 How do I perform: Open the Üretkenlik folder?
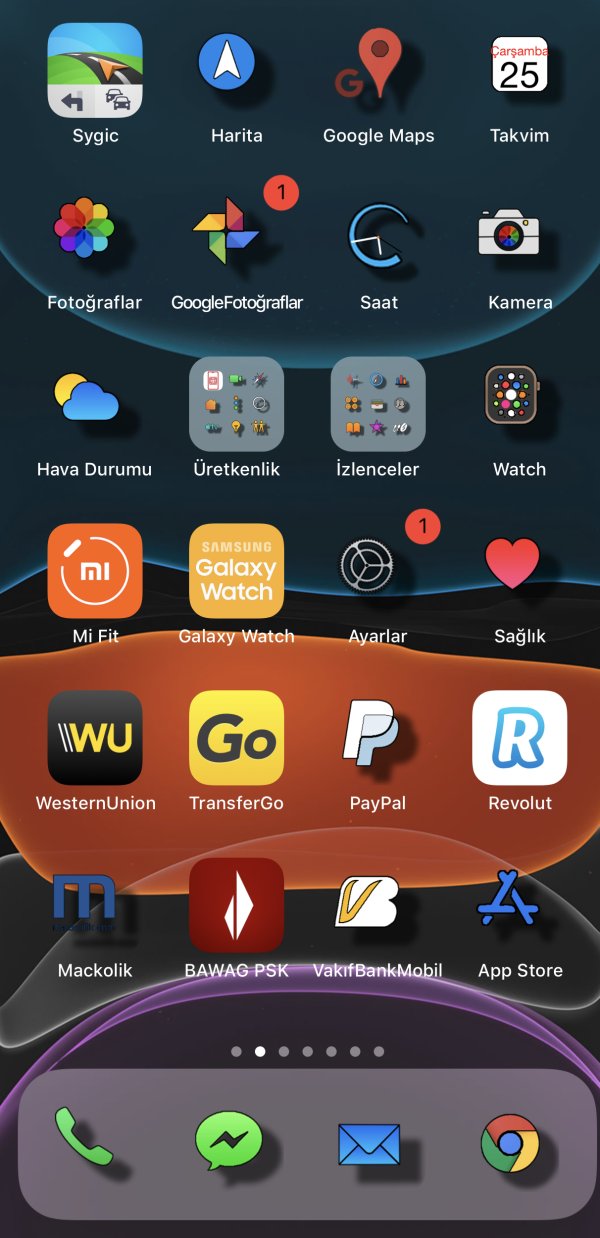click(x=236, y=404)
